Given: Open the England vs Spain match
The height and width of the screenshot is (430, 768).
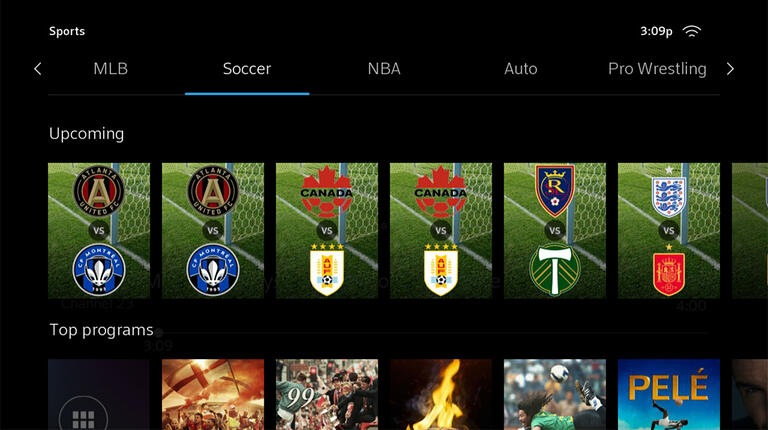Looking at the screenshot, I should [668, 230].
